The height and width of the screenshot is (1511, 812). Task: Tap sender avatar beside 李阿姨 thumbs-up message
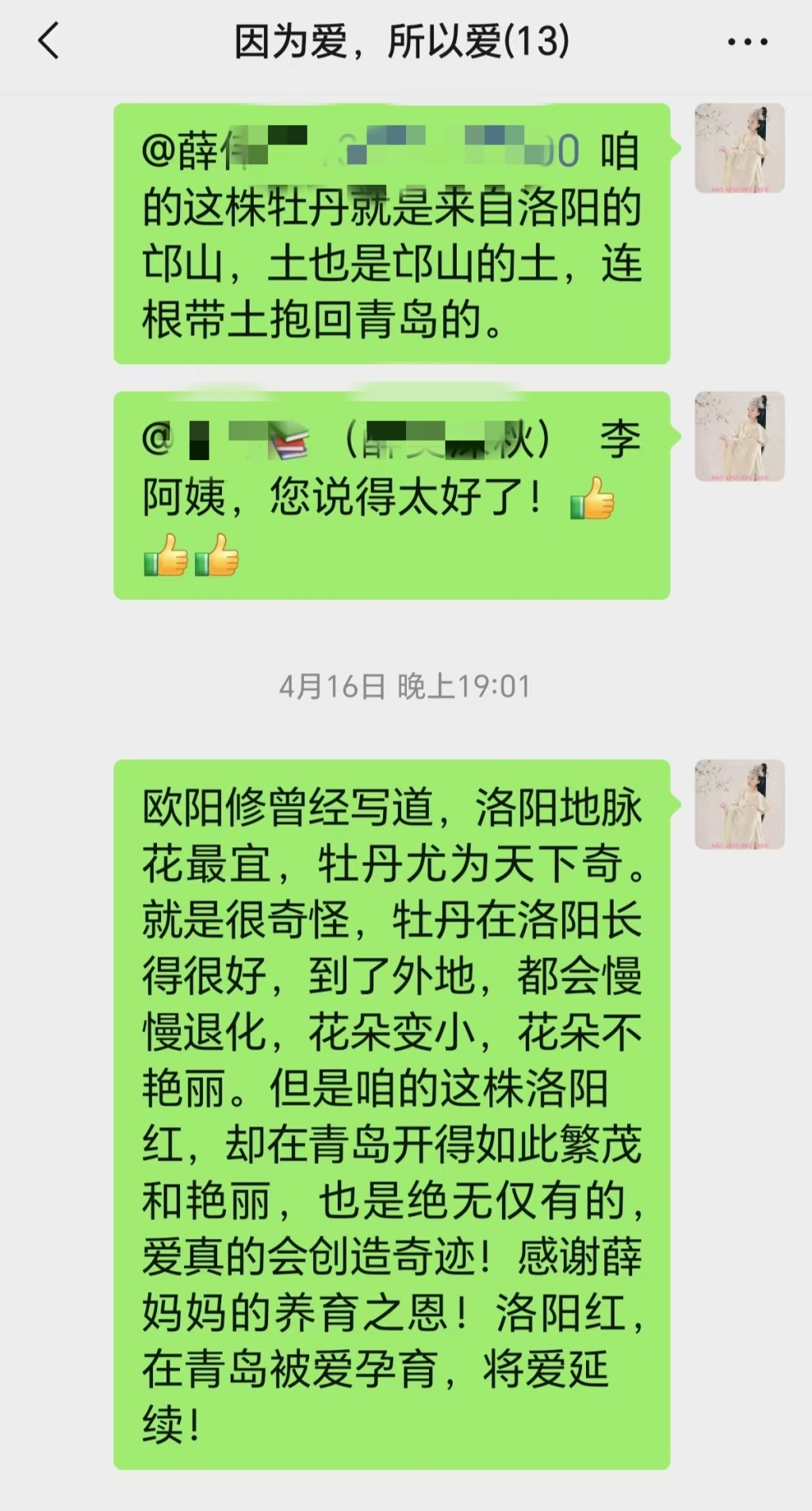[739, 436]
